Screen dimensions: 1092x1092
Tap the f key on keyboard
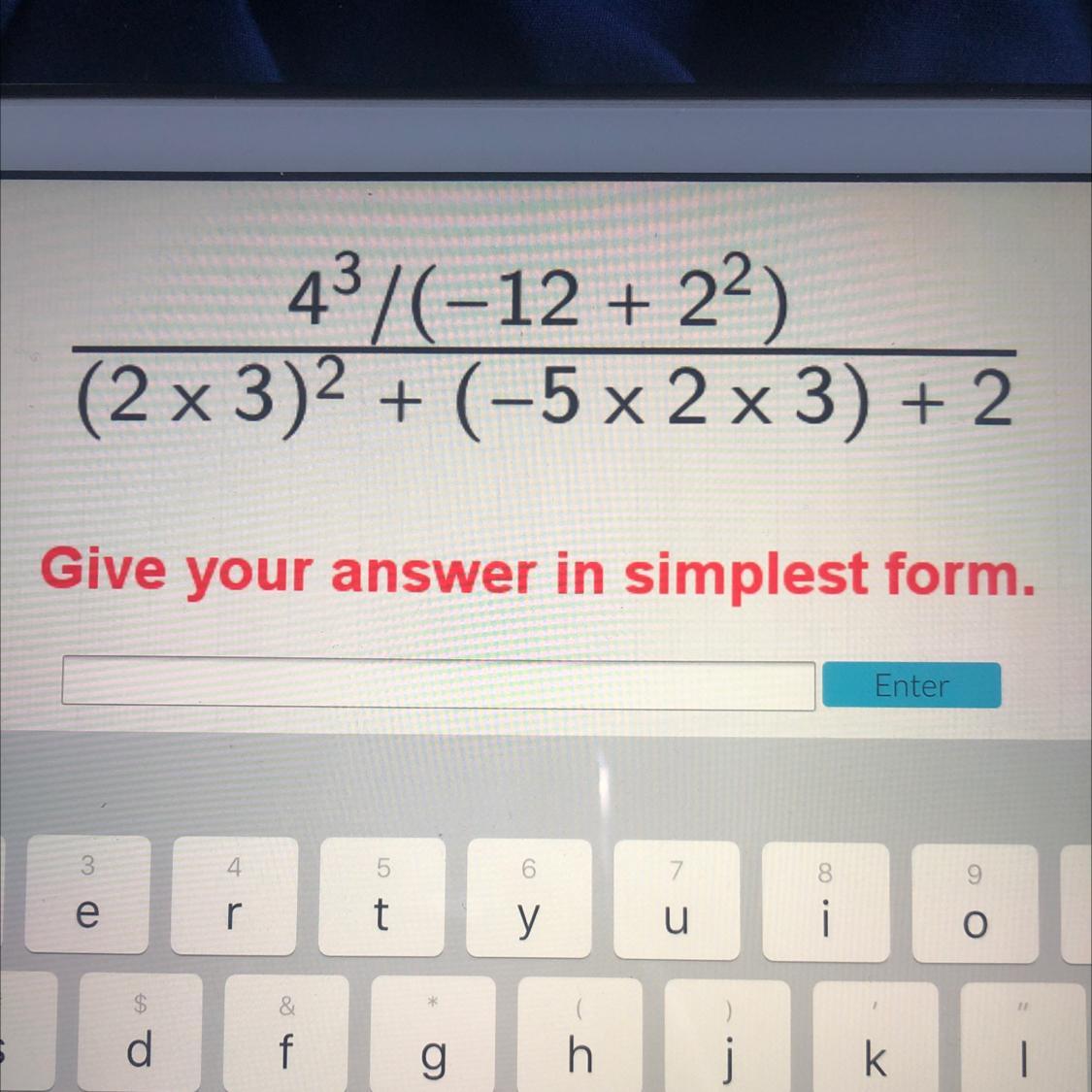(286, 1038)
